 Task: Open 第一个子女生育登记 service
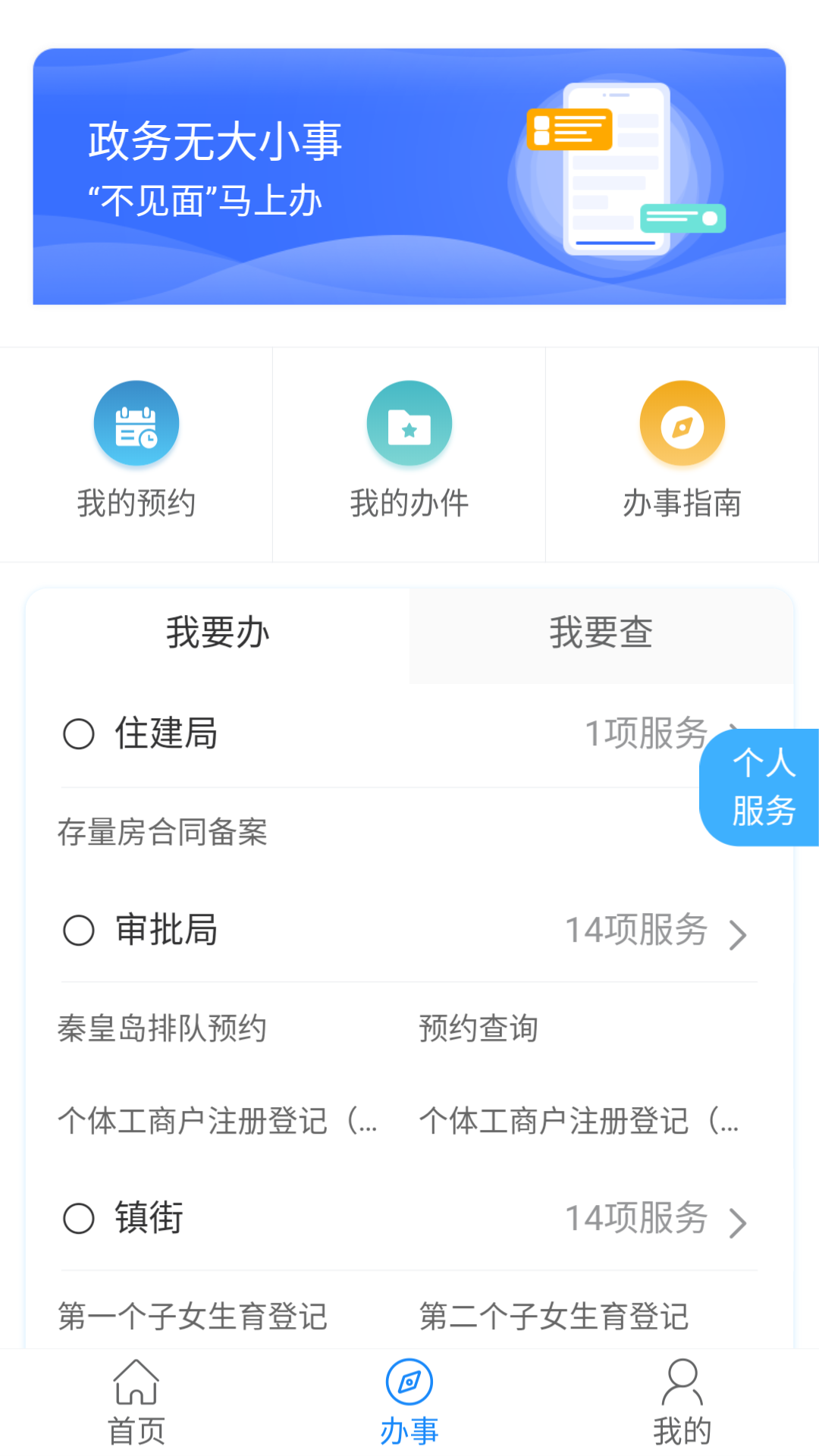click(193, 1316)
